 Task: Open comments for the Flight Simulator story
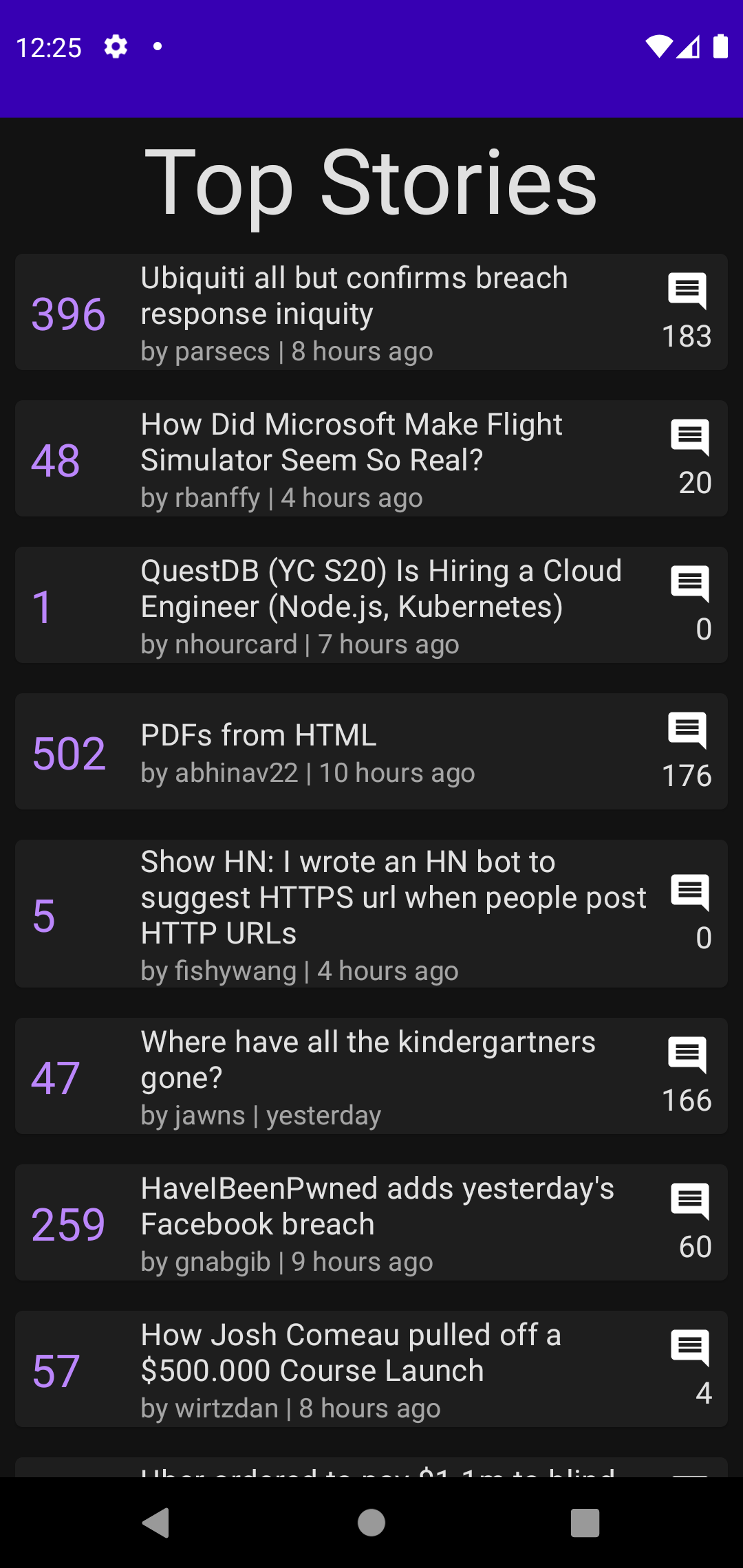click(x=690, y=459)
